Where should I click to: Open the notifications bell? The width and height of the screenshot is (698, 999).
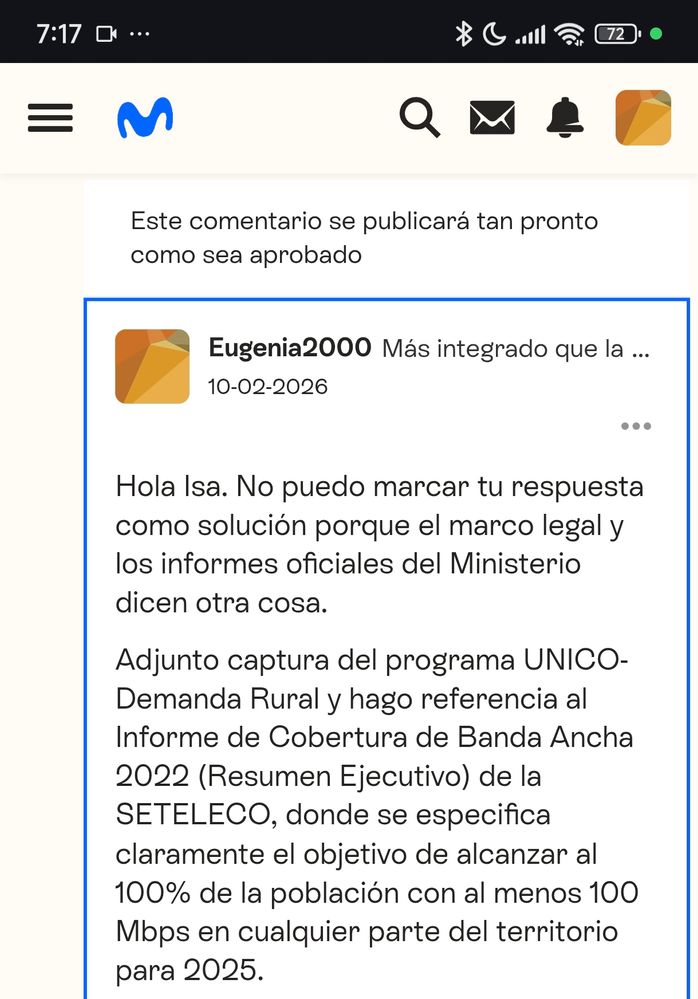pos(565,118)
